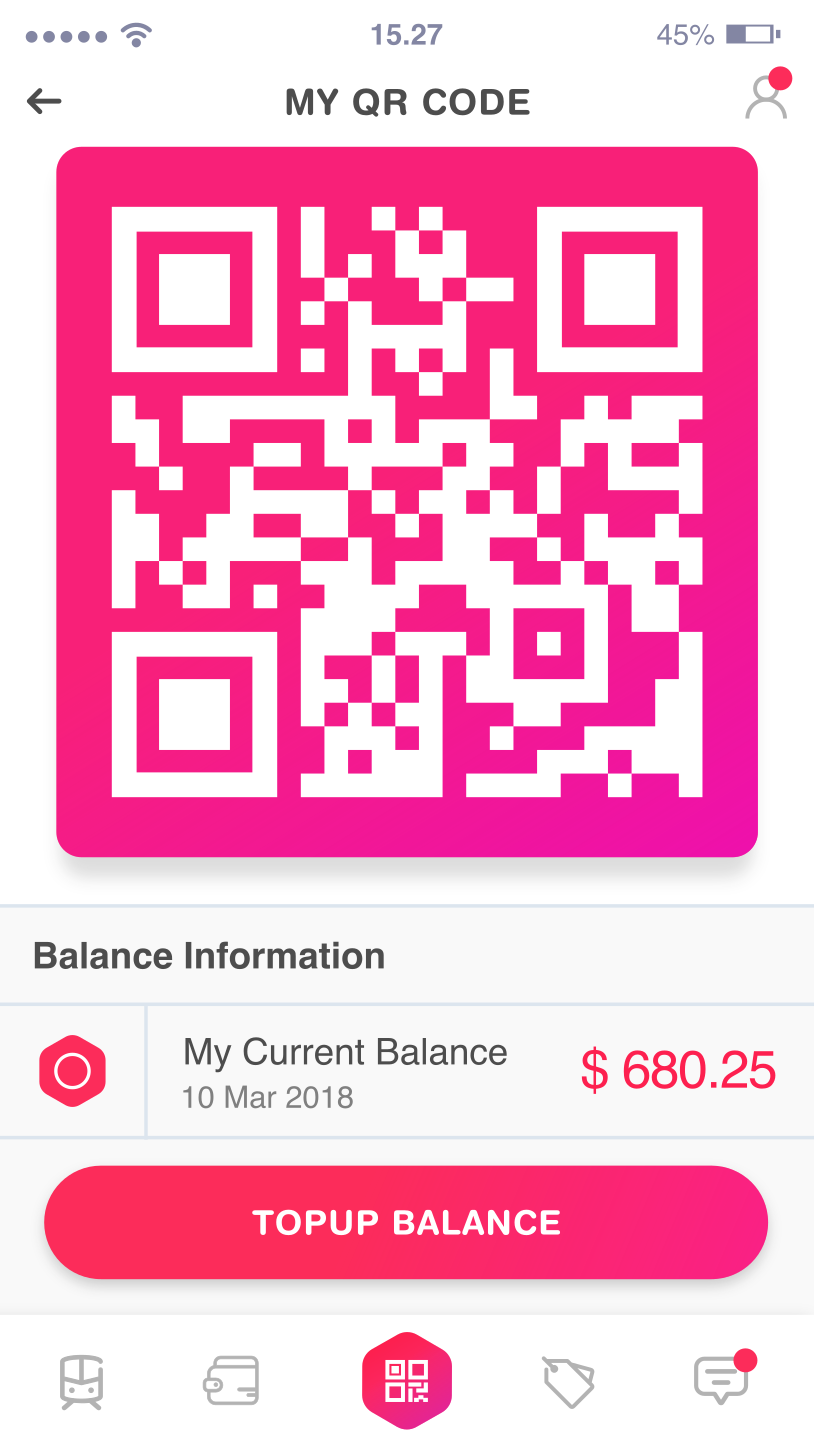
Task: Open the offers tag section
Action: 569,1380
